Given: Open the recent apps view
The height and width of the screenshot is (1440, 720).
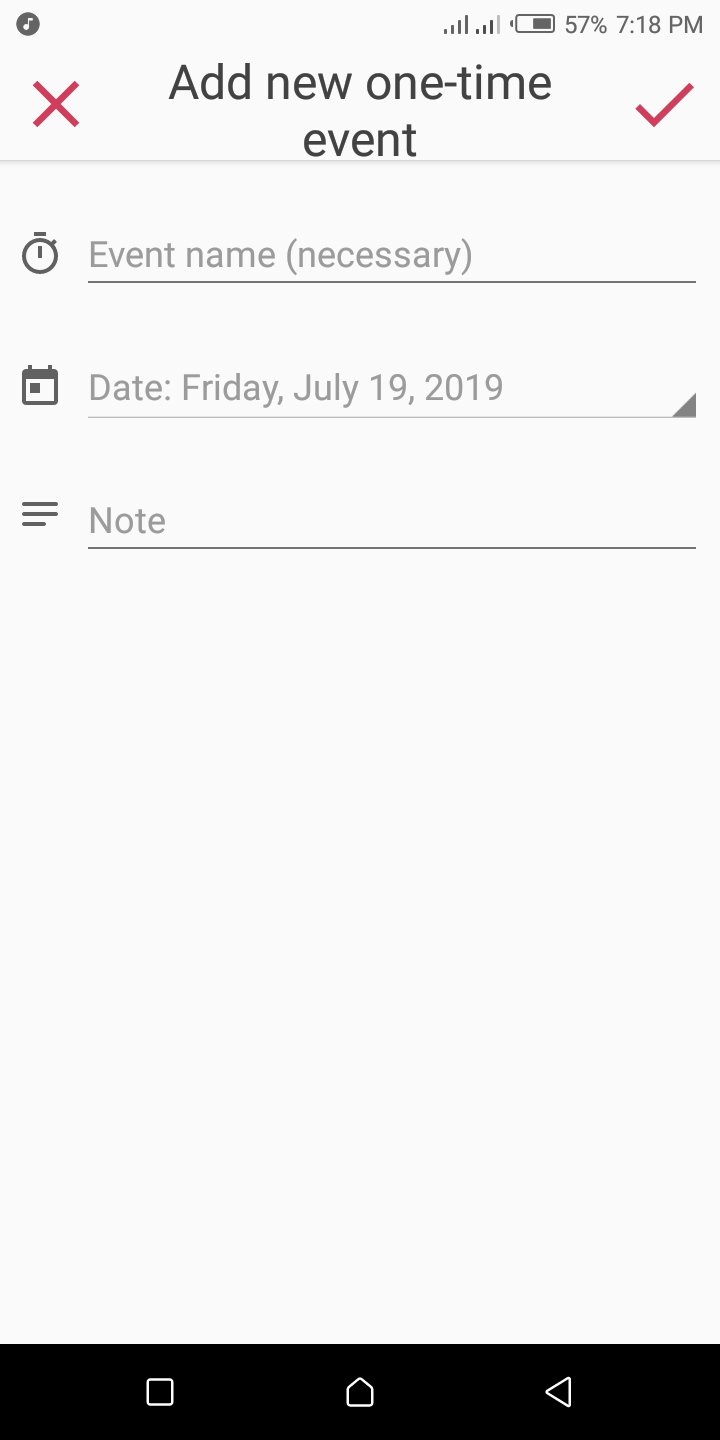Looking at the screenshot, I should point(160,1391).
